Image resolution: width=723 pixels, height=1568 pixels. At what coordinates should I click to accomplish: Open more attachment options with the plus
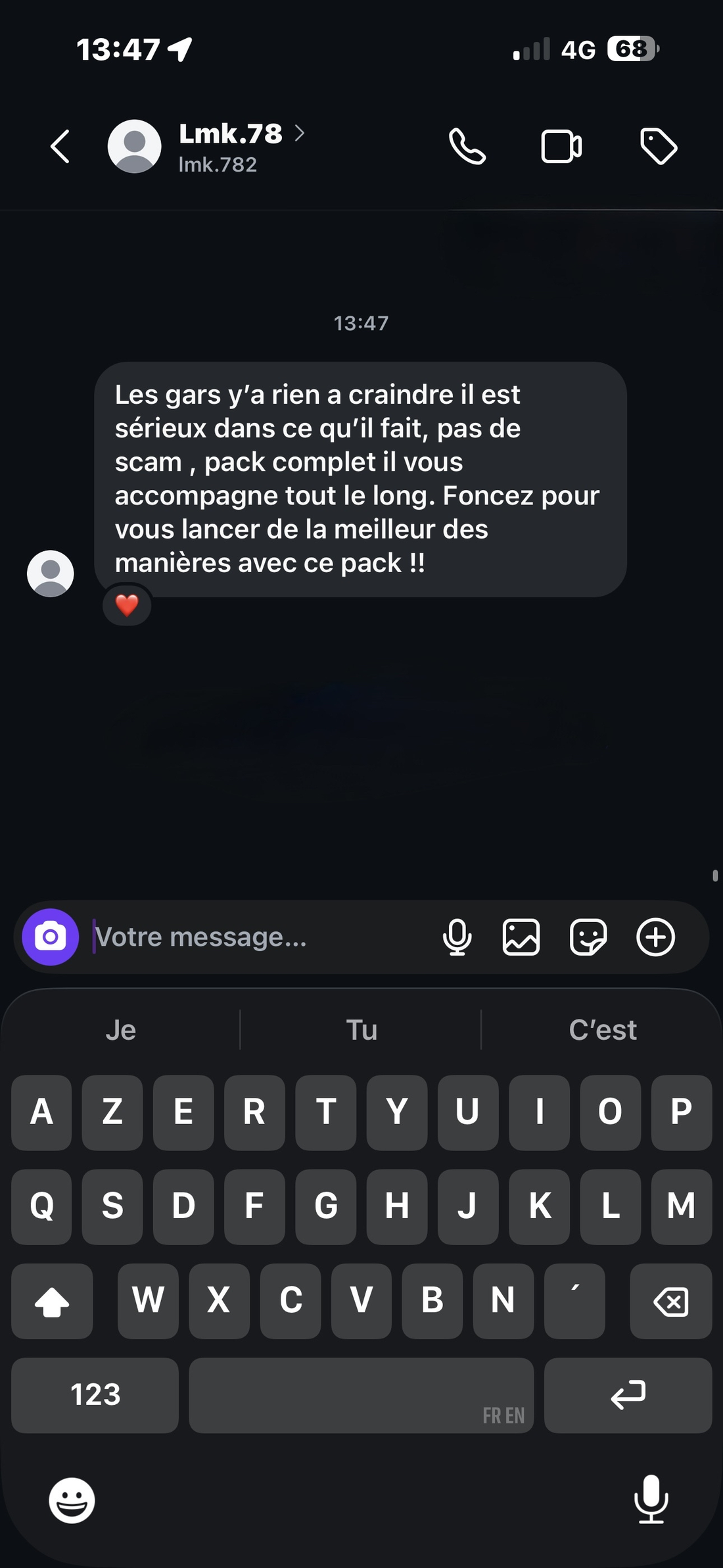[x=655, y=937]
